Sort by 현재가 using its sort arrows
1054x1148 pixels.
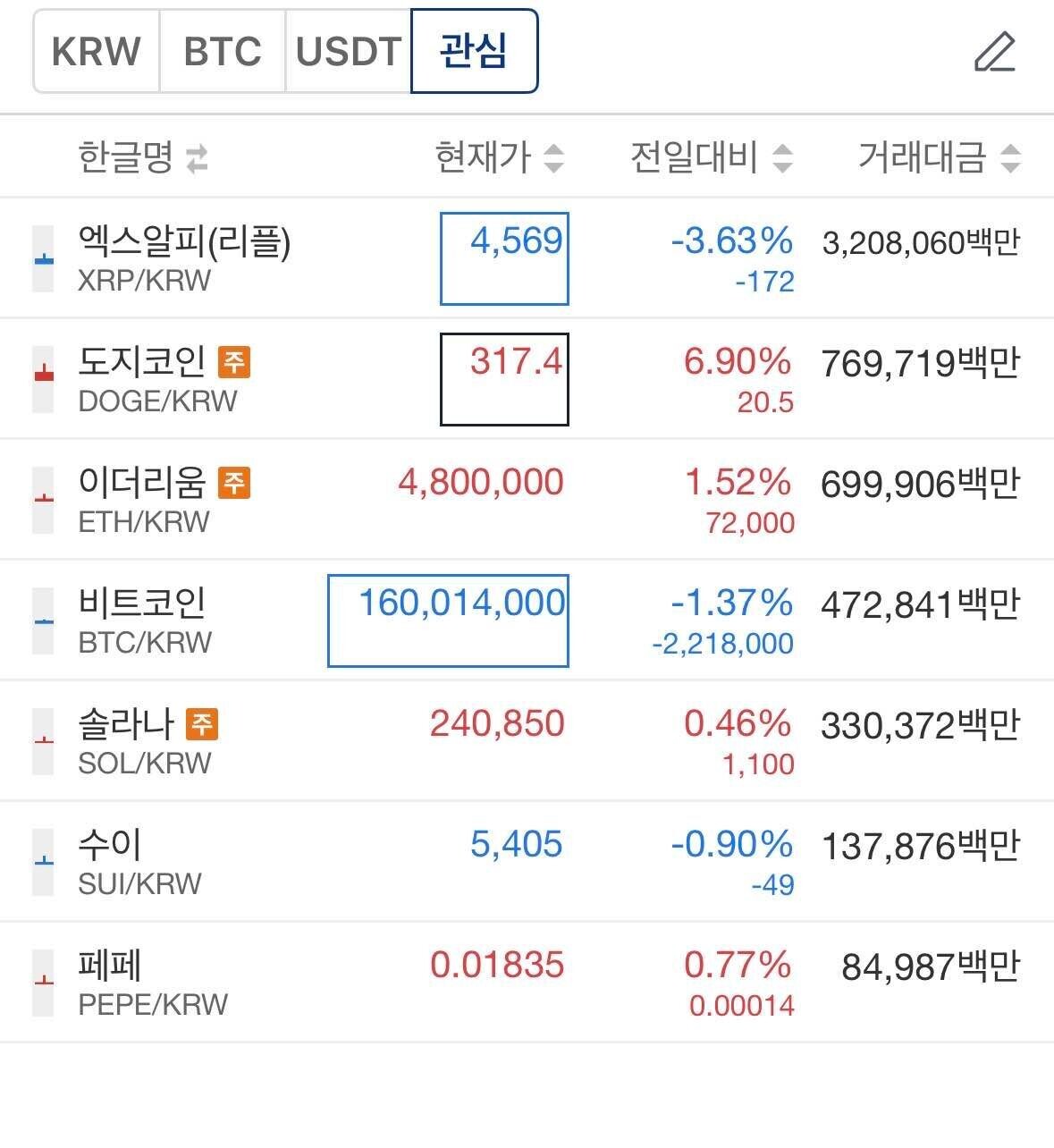click(x=555, y=157)
